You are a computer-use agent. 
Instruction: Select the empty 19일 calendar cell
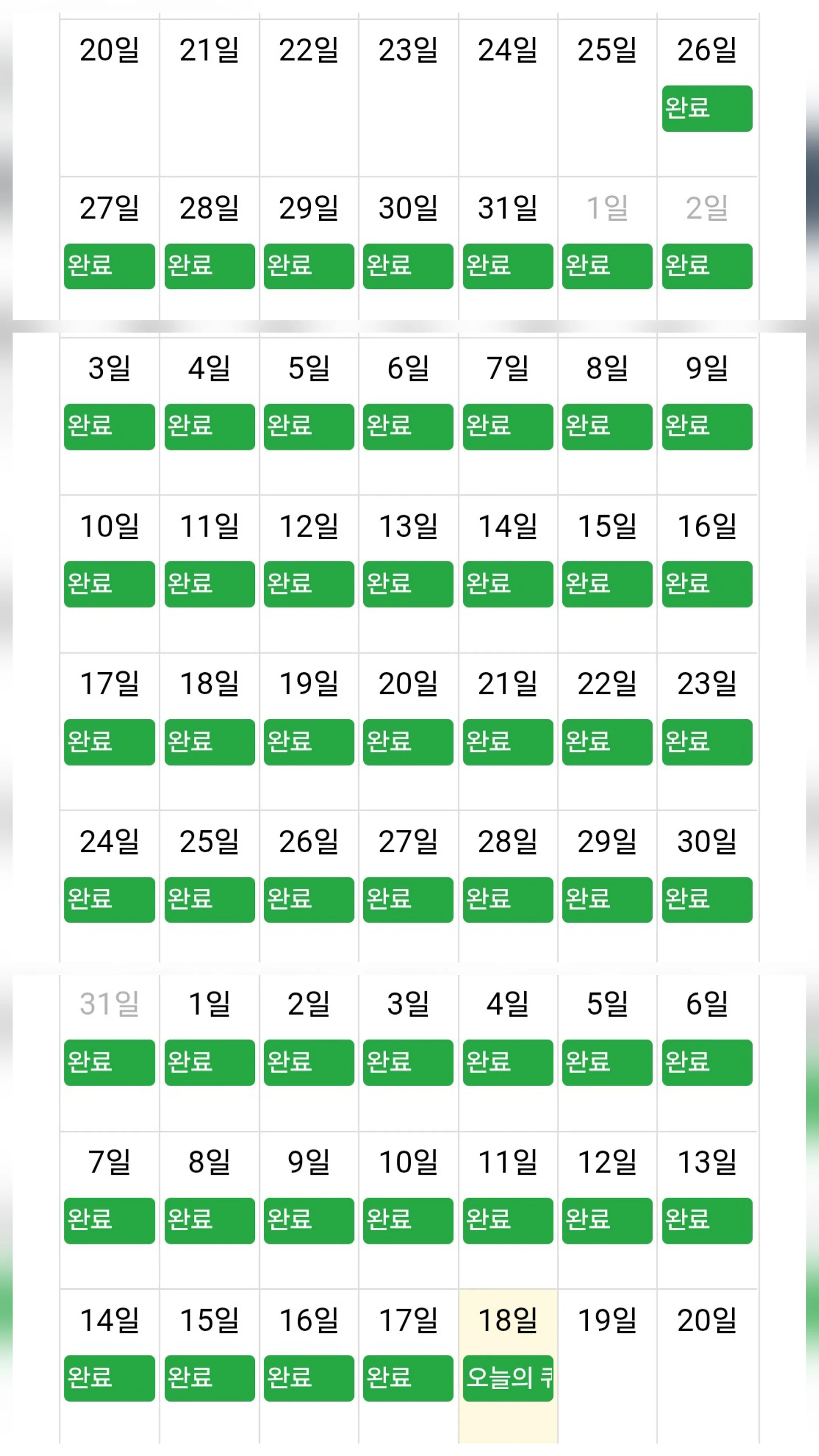point(607,1345)
